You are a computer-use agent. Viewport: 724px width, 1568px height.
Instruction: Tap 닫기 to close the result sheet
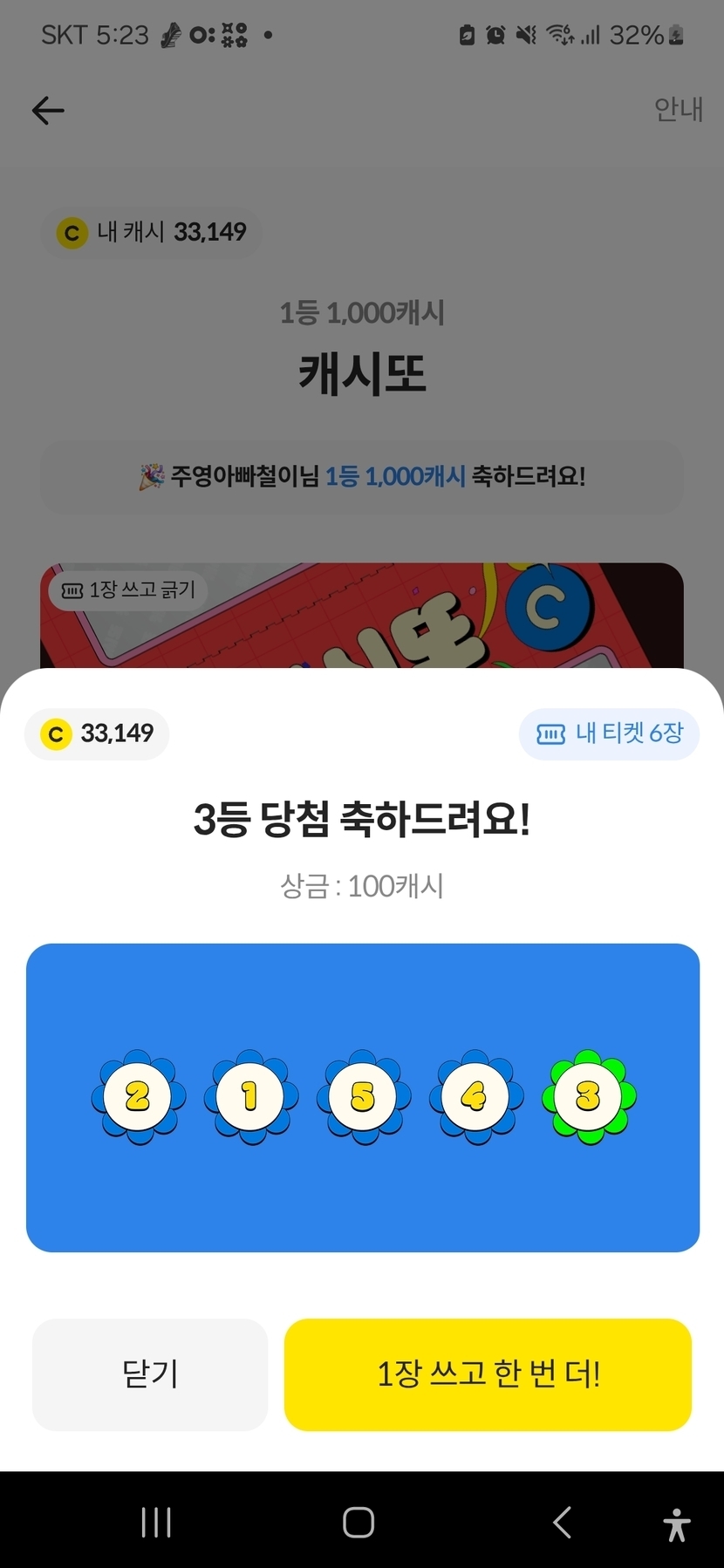[150, 1374]
